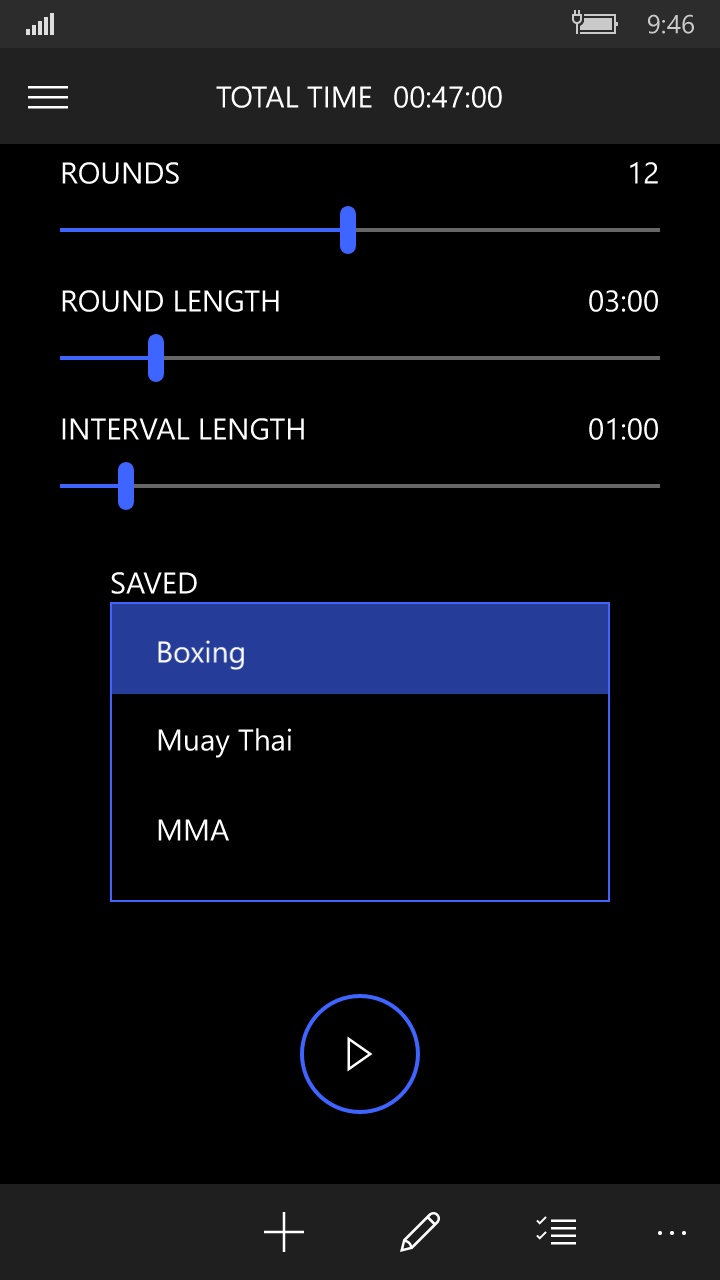
Task: Tap the SAVED section label
Action: (153, 583)
